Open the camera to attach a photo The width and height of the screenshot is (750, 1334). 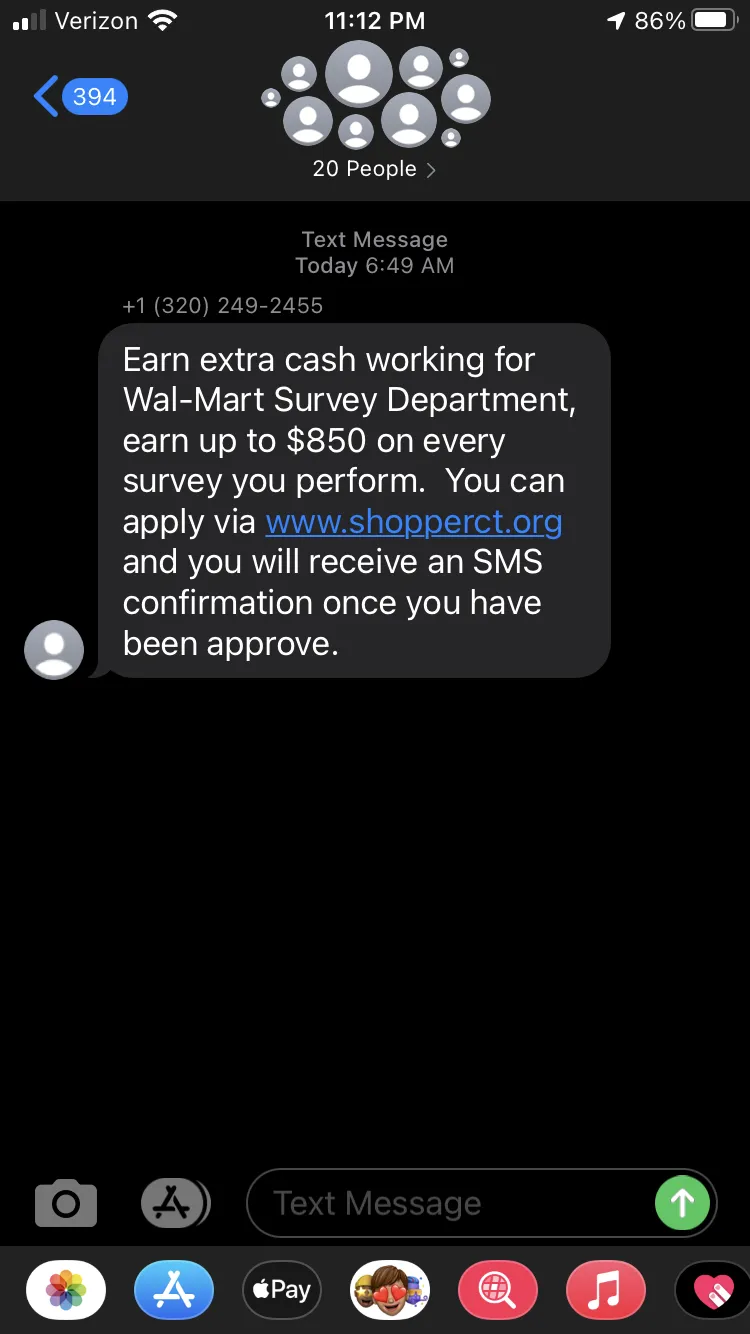(x=66, y=1203)
